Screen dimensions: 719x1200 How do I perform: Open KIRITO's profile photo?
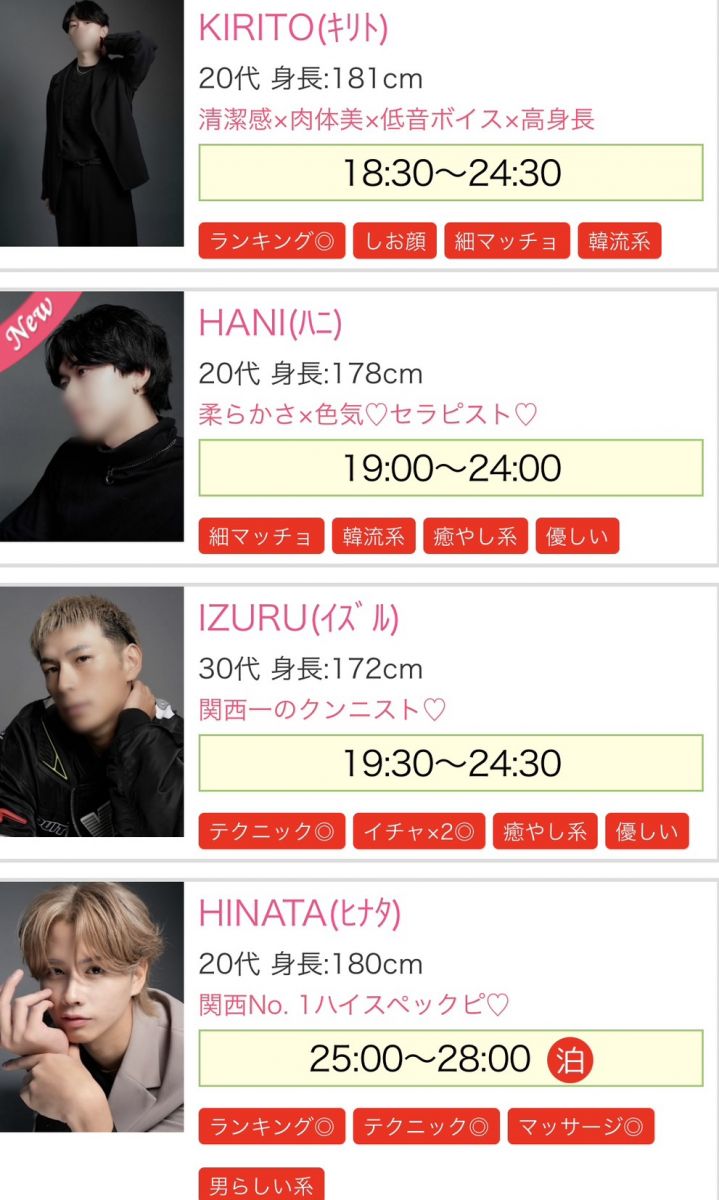(92, 122)
